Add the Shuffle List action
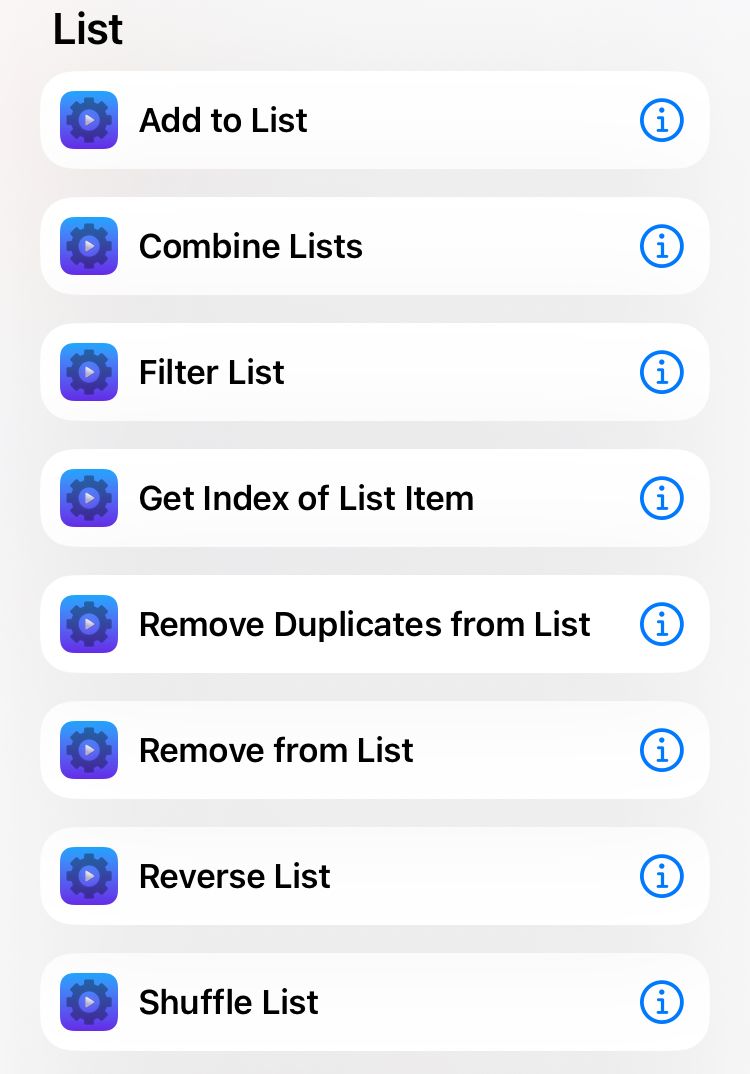This screenshot has height=1074, width=750. click(228, 1002)
